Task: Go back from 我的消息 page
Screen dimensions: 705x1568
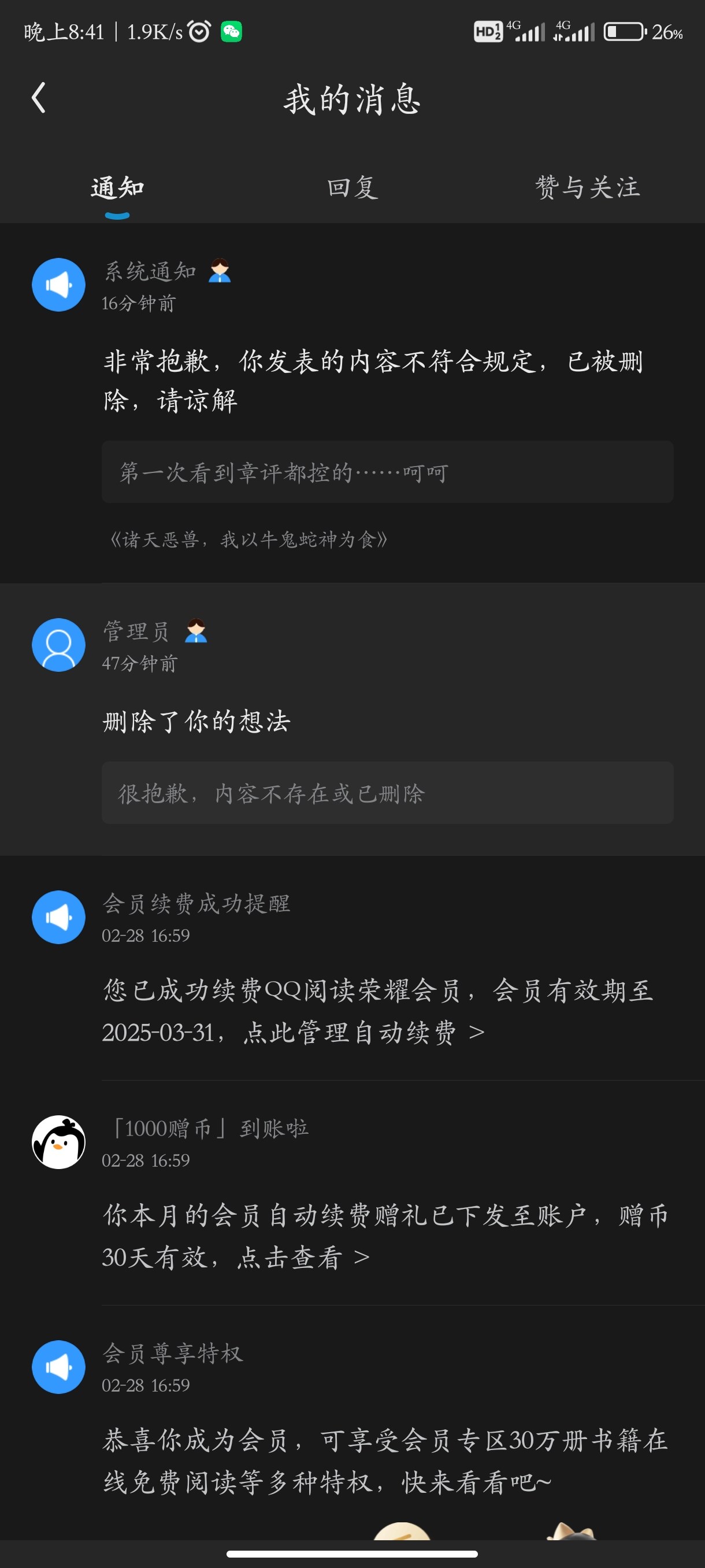Action: coord(39,98)
